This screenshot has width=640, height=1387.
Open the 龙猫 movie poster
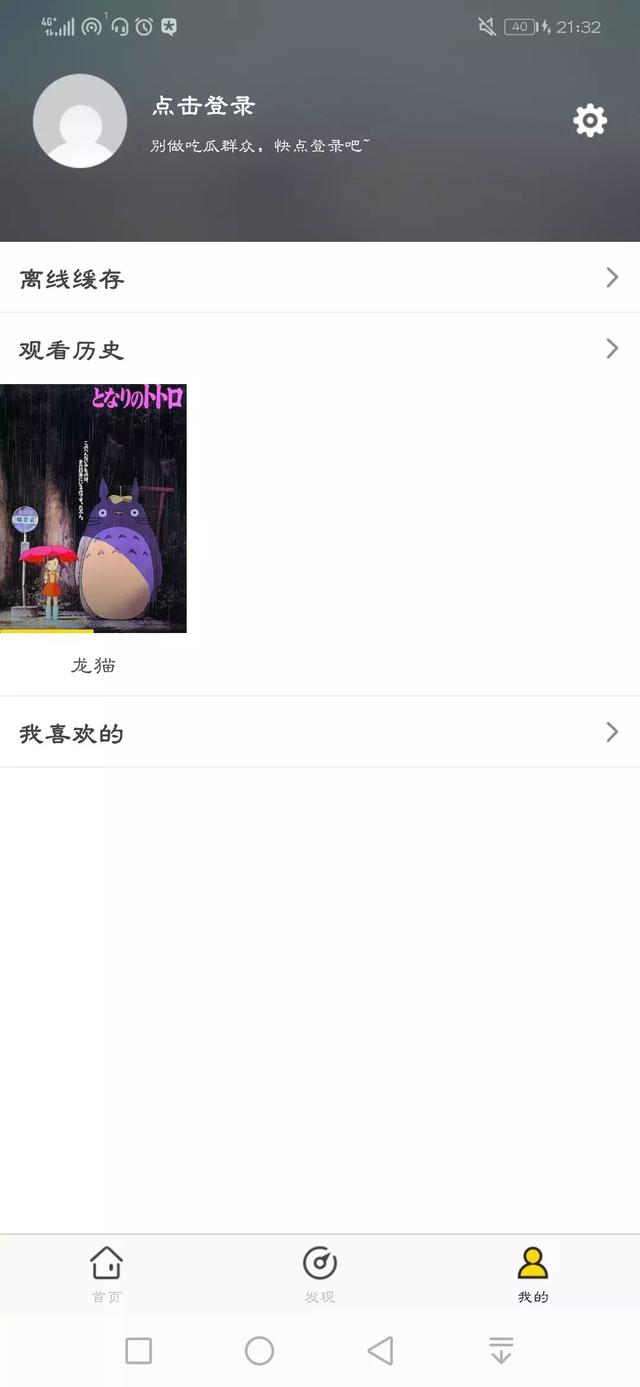click(x=93, y=508)
